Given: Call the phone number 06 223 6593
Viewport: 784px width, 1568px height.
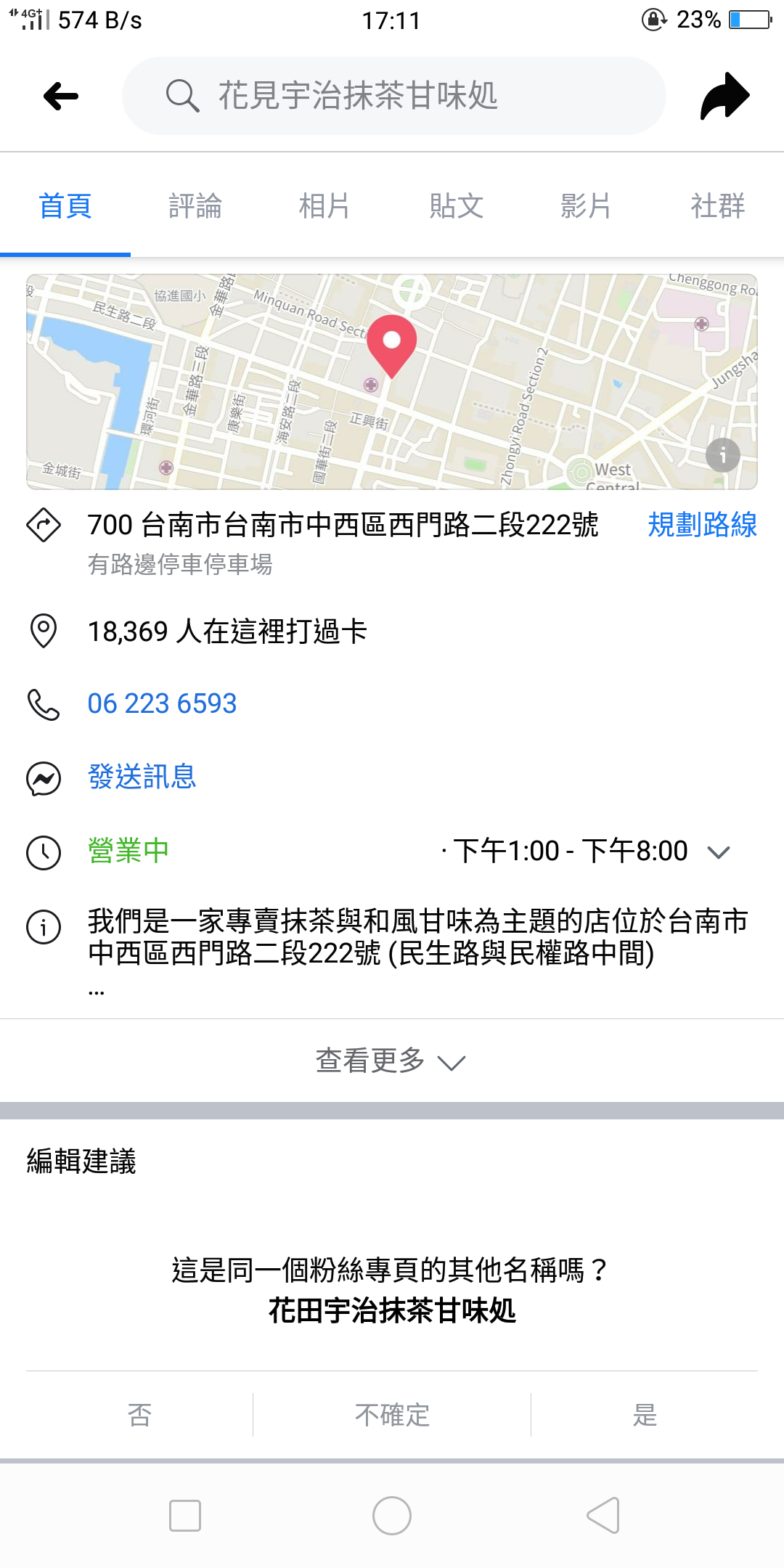Looking at the screenshot, I should pyautogui.click(x=162, y=703).
